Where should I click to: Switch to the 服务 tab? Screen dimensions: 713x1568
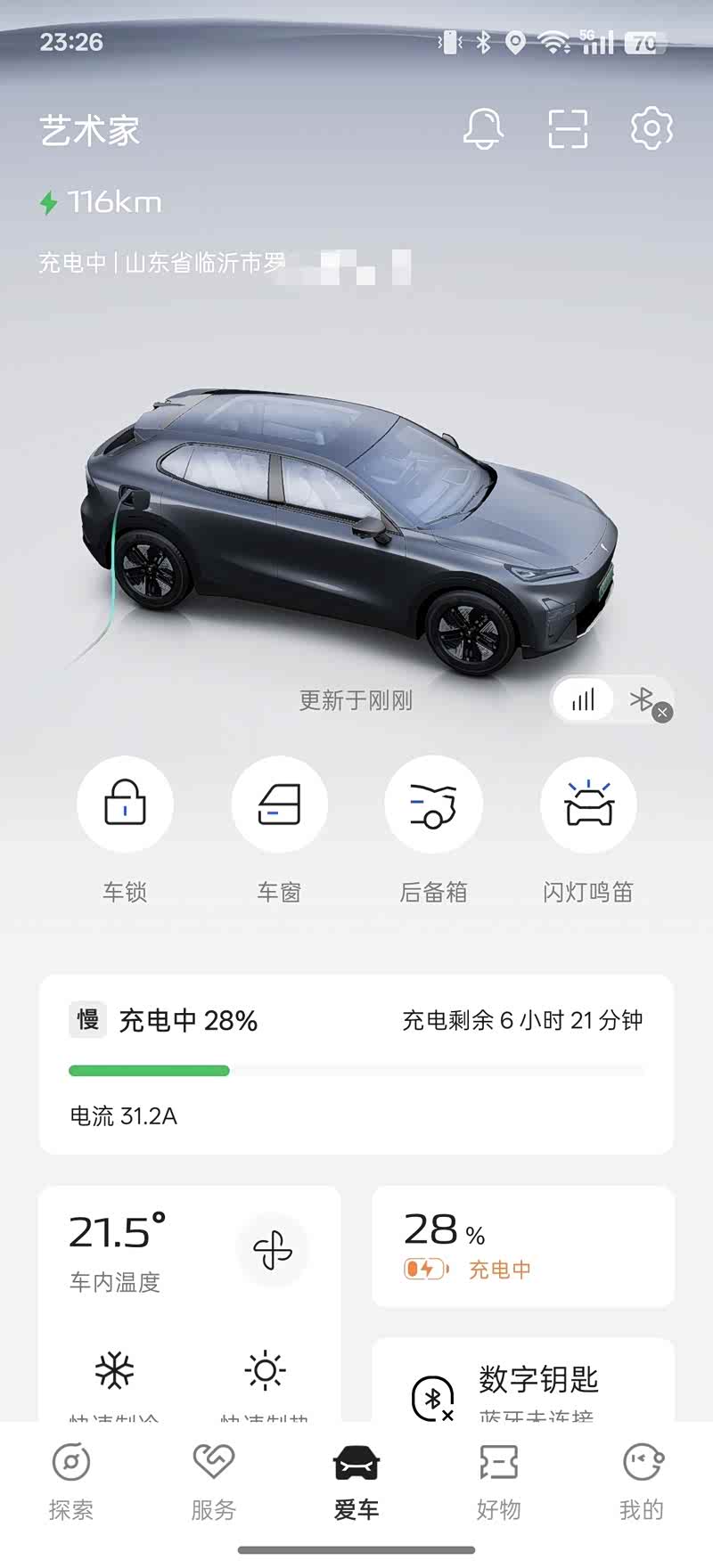click(214, 1481)
